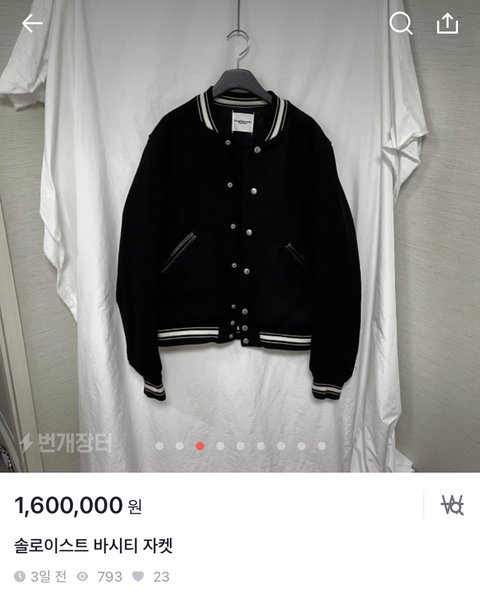Open the product photo full screen
The width and height of the screenshot is (480, 592).
[x=240, y=236]
